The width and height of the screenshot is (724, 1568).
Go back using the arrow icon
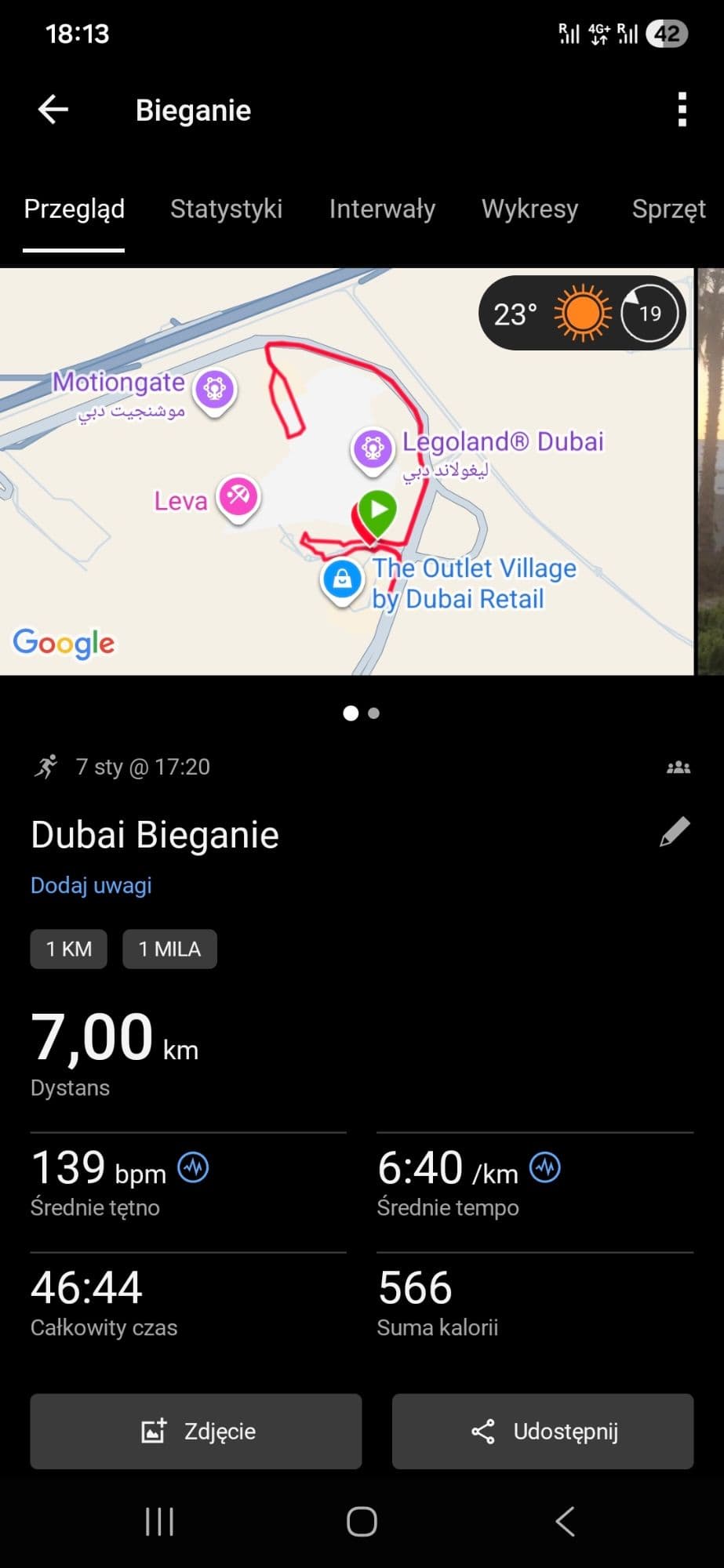click(53, 110)
